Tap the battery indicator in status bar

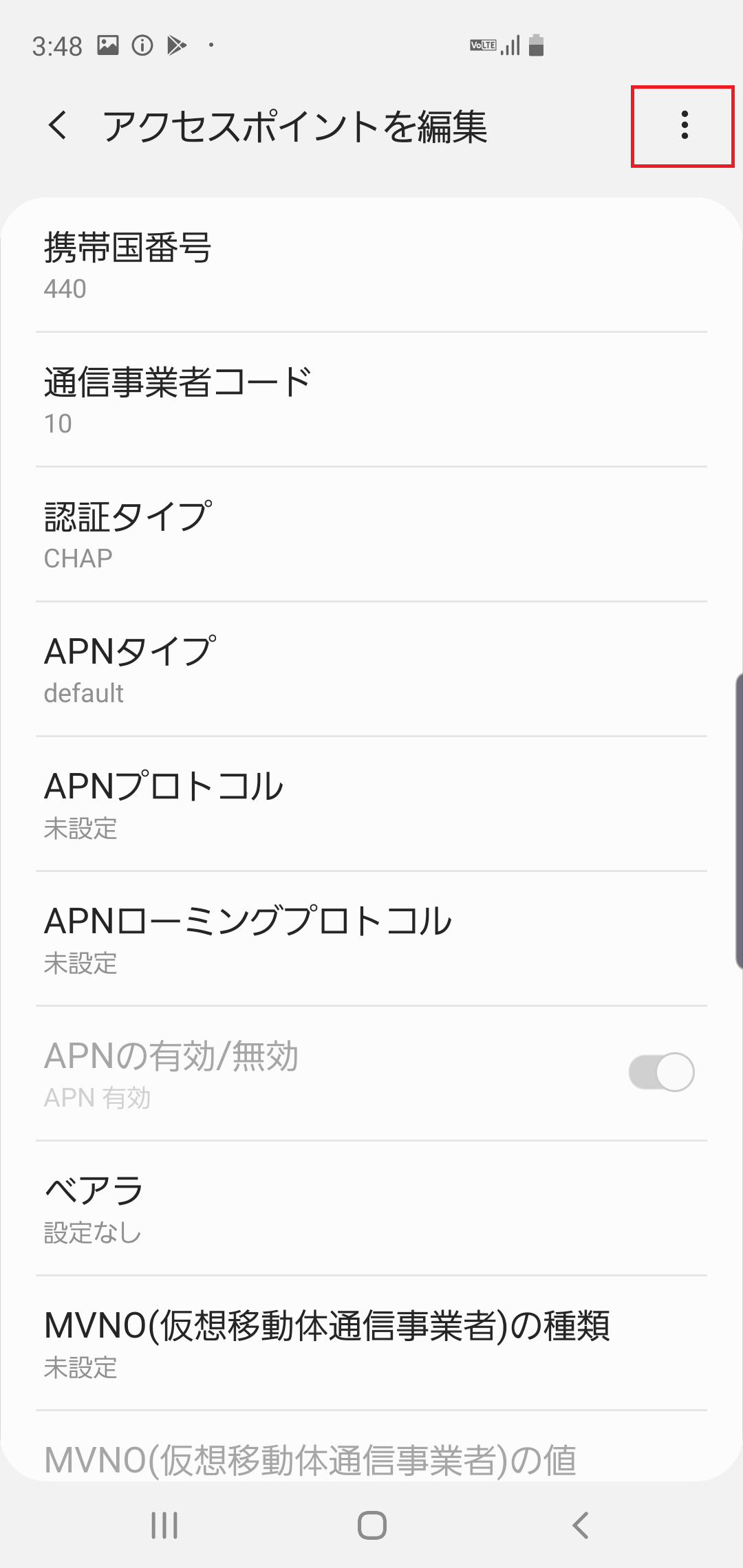tap(537, 43)
